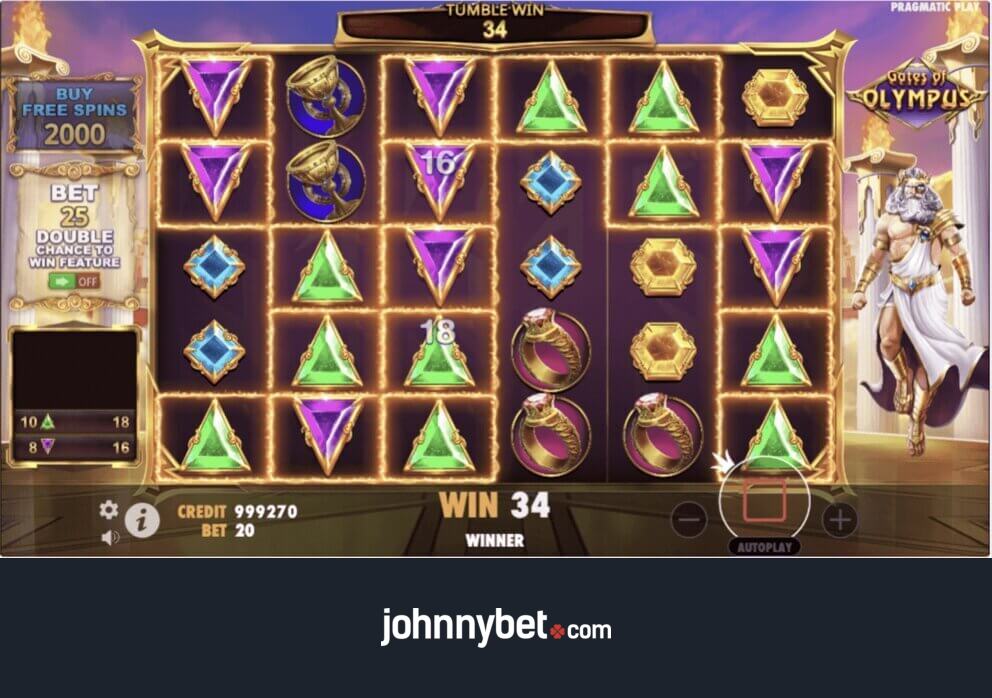Open the game settings gear

pos(109,510)
